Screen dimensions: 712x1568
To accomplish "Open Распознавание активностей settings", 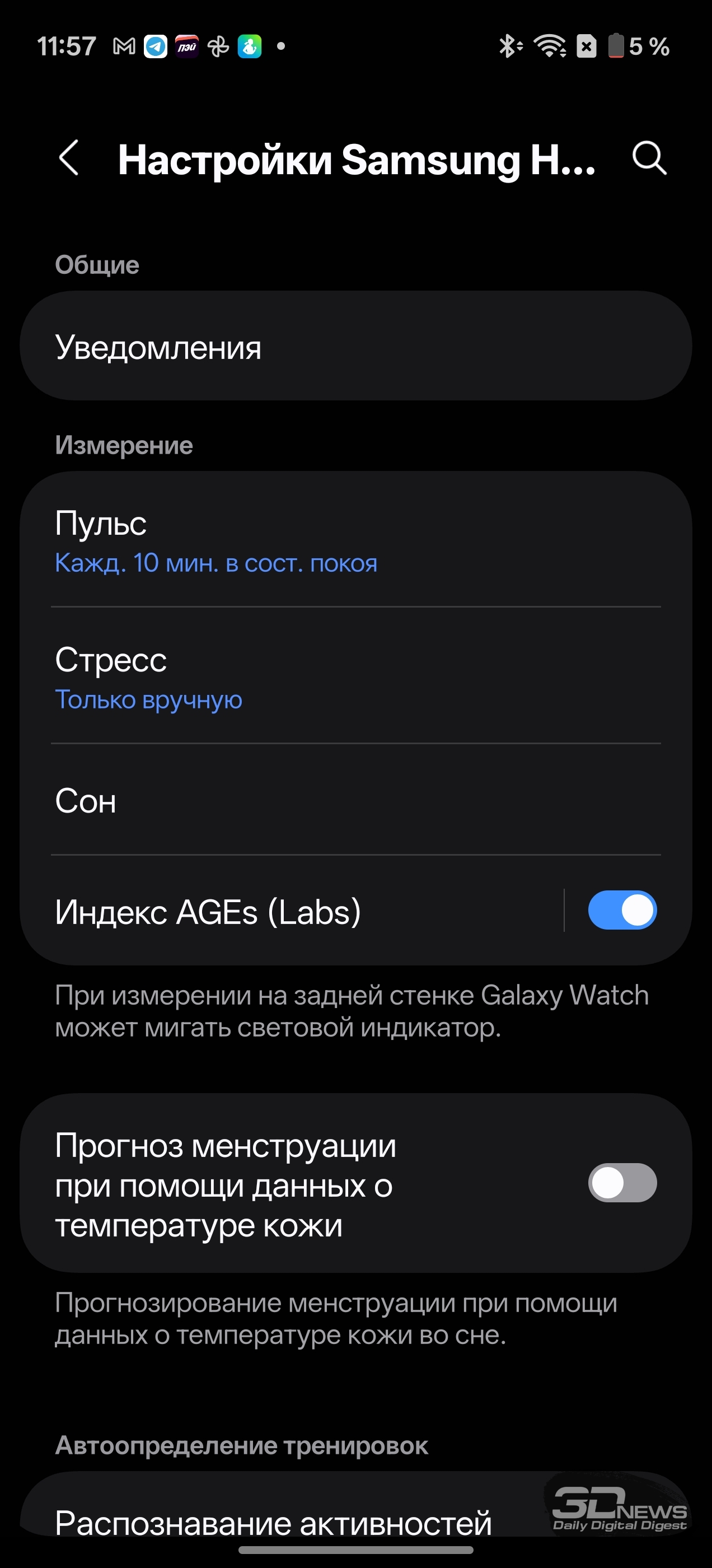I will point(274,1520).
